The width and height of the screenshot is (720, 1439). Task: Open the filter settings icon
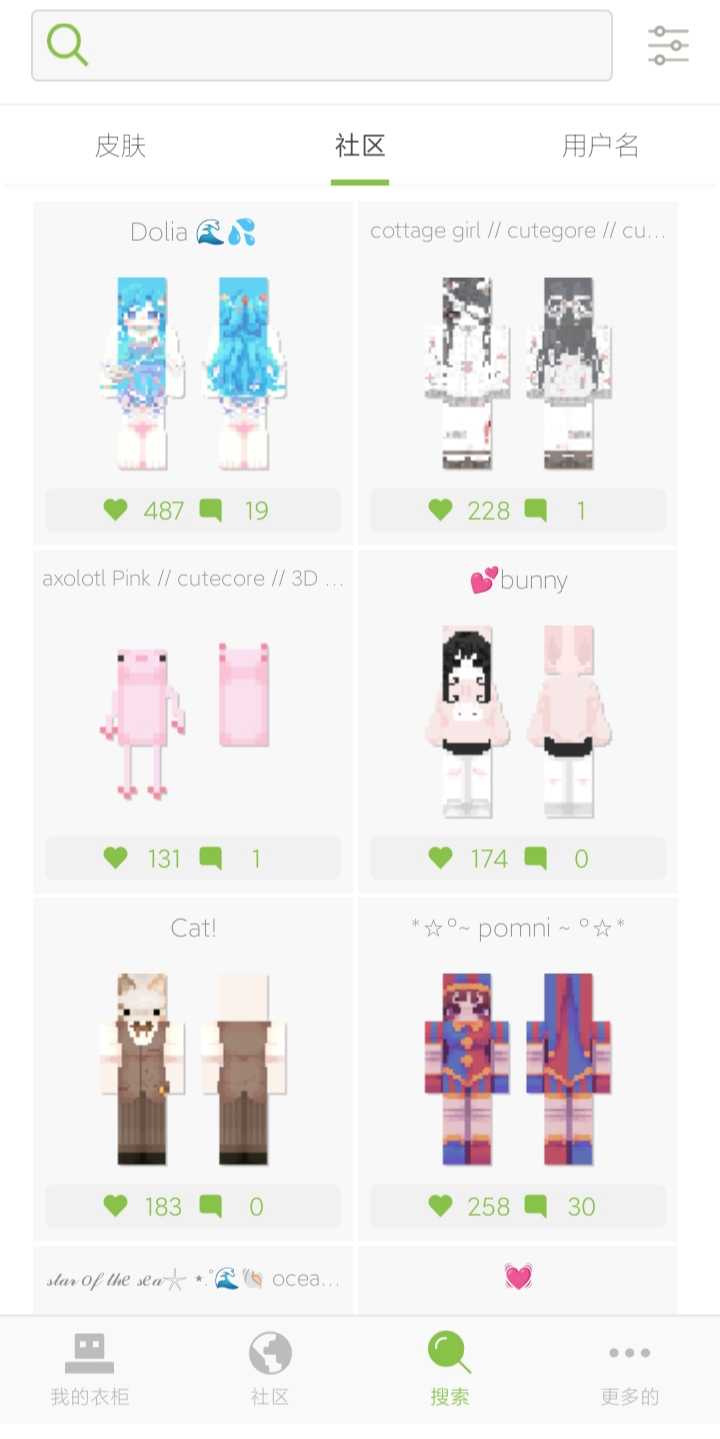point(668,46)
